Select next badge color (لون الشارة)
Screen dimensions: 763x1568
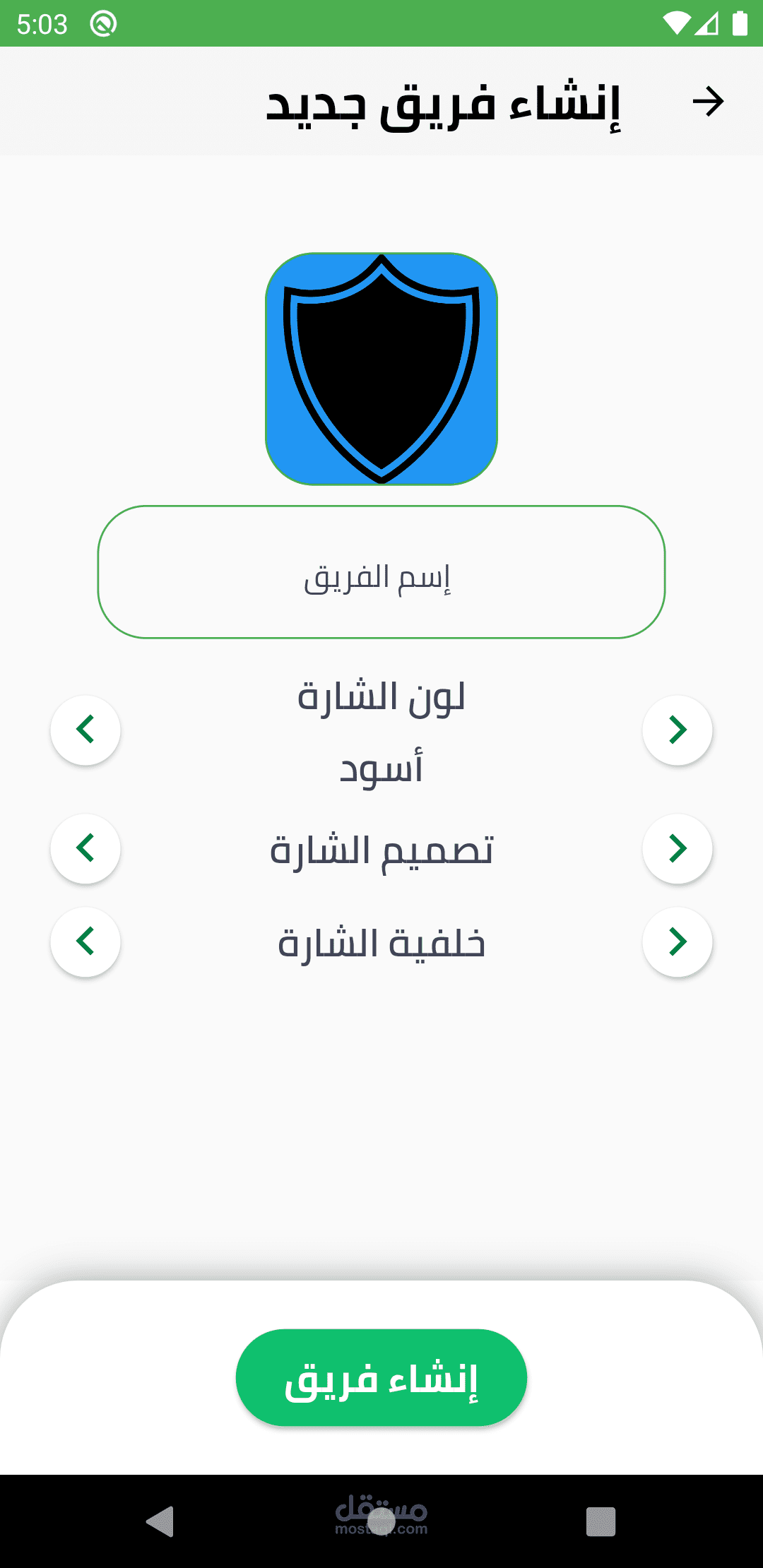tap(677, 730)
